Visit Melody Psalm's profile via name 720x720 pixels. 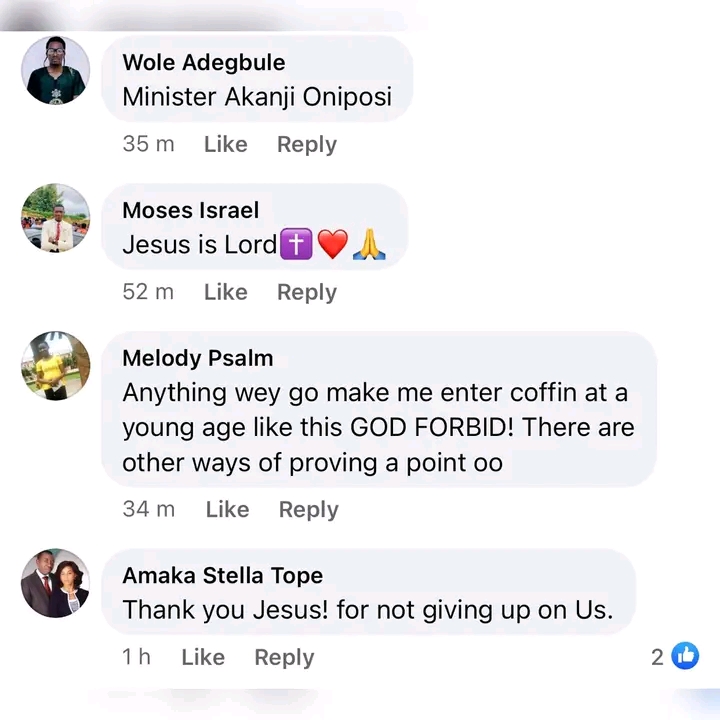tap(197, 358)
